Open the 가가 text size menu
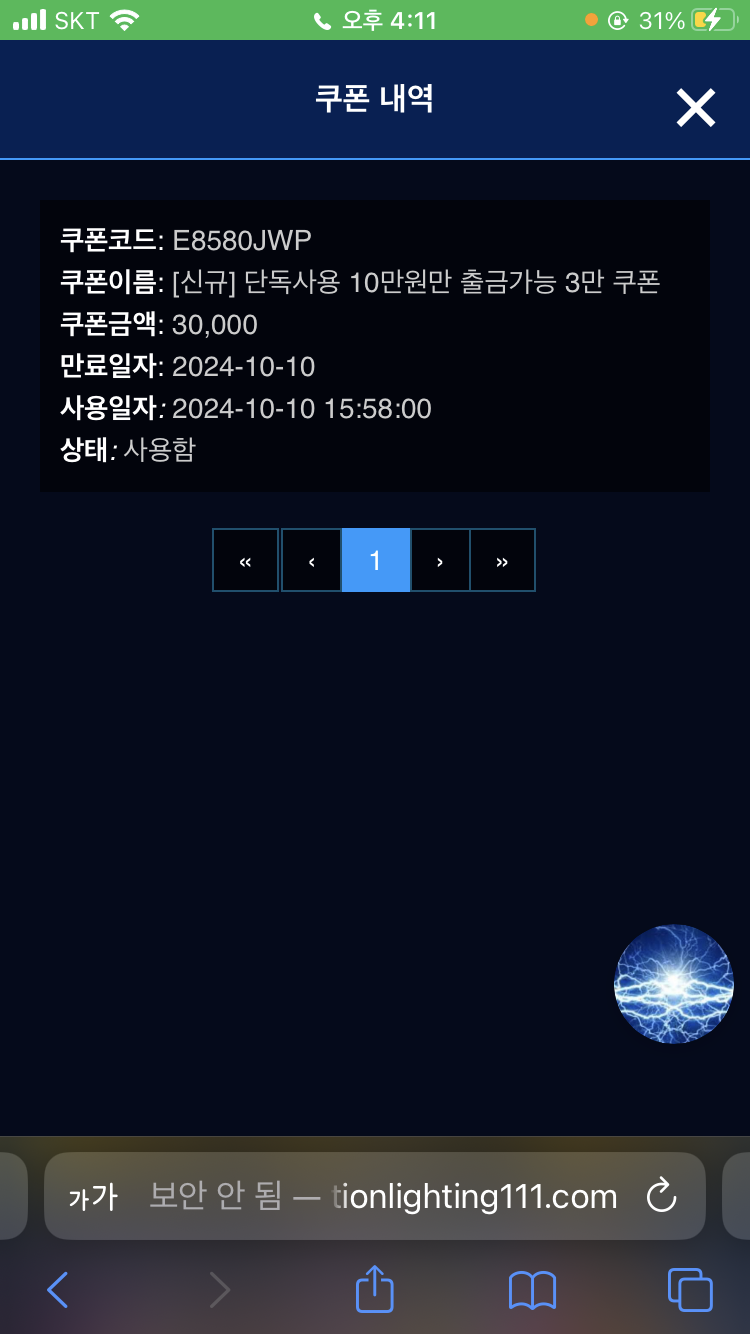This screenshot has height=1334, width=750. 93,1197
